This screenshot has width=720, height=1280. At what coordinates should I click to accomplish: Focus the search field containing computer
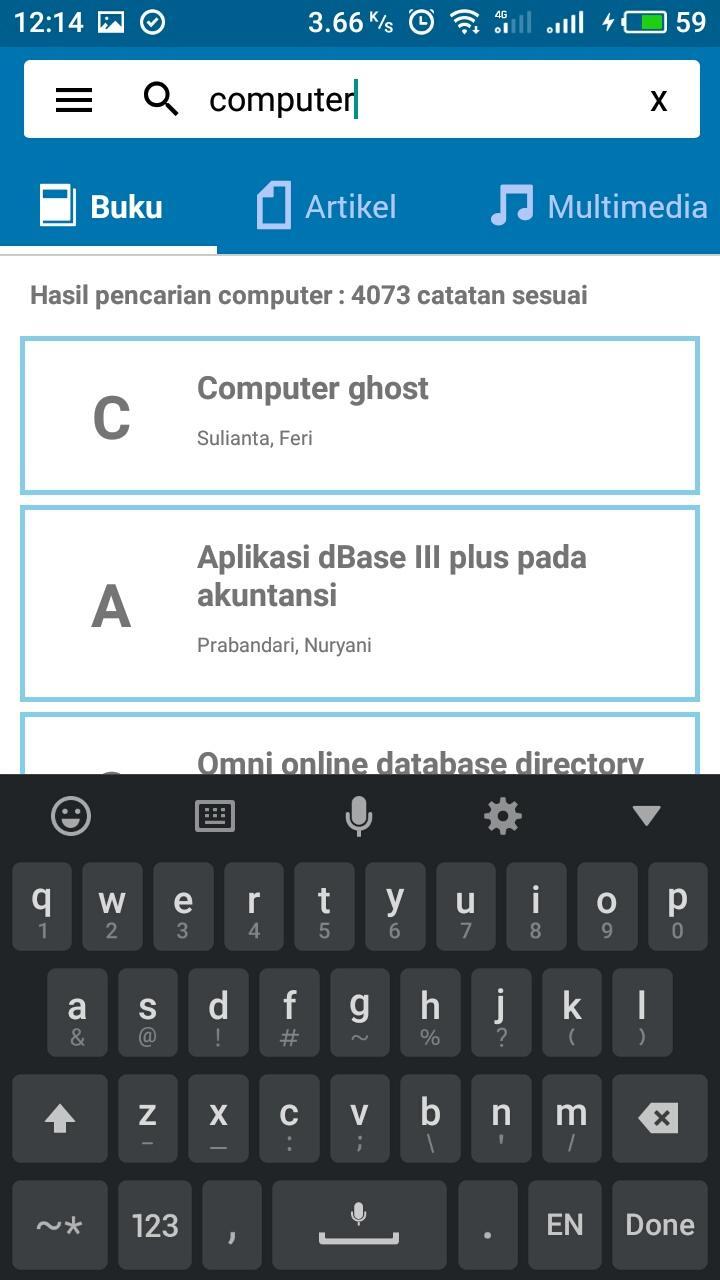[x=410, y=99]
